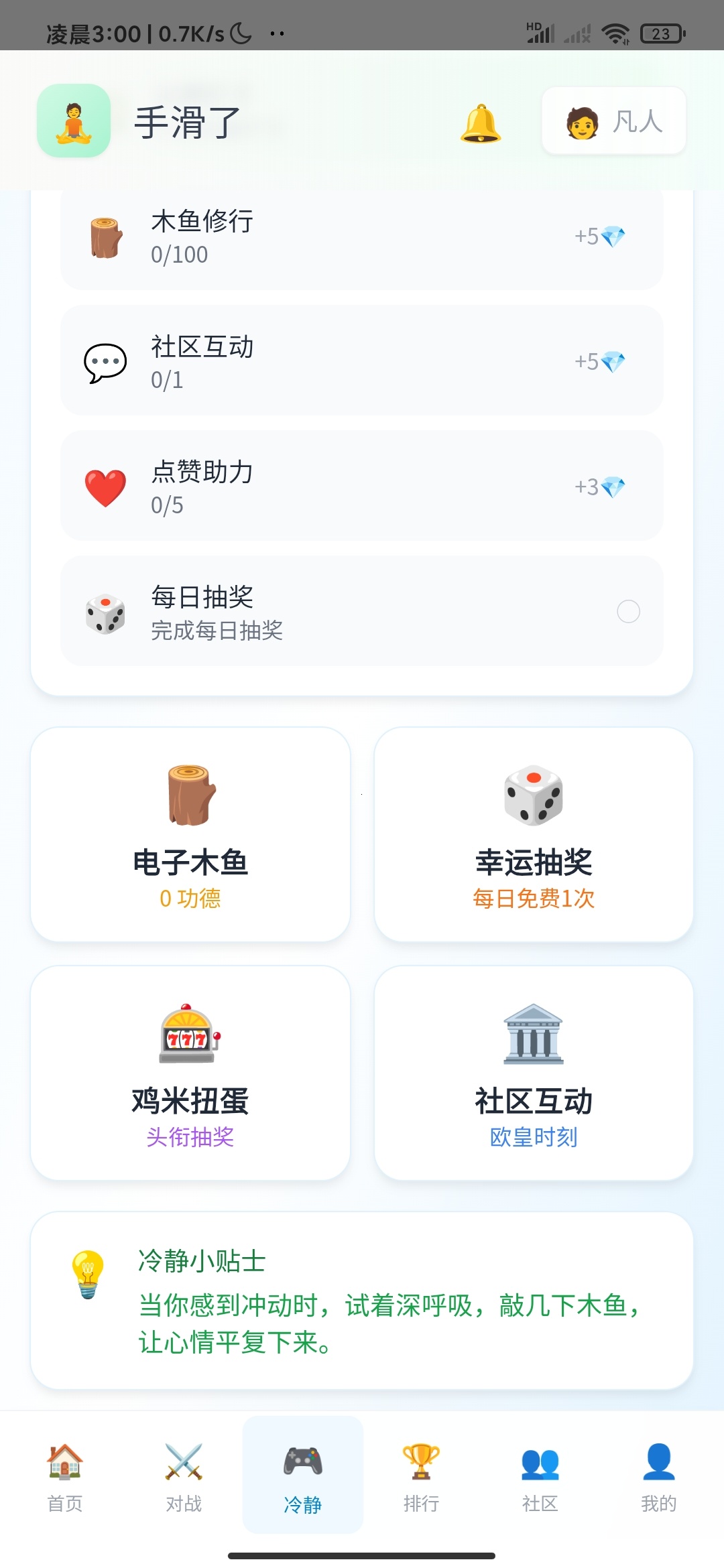This screenshot has width=724, height=1568.
Task: Tap the battery indicator in status bar
Action: [x=663, y=32]
